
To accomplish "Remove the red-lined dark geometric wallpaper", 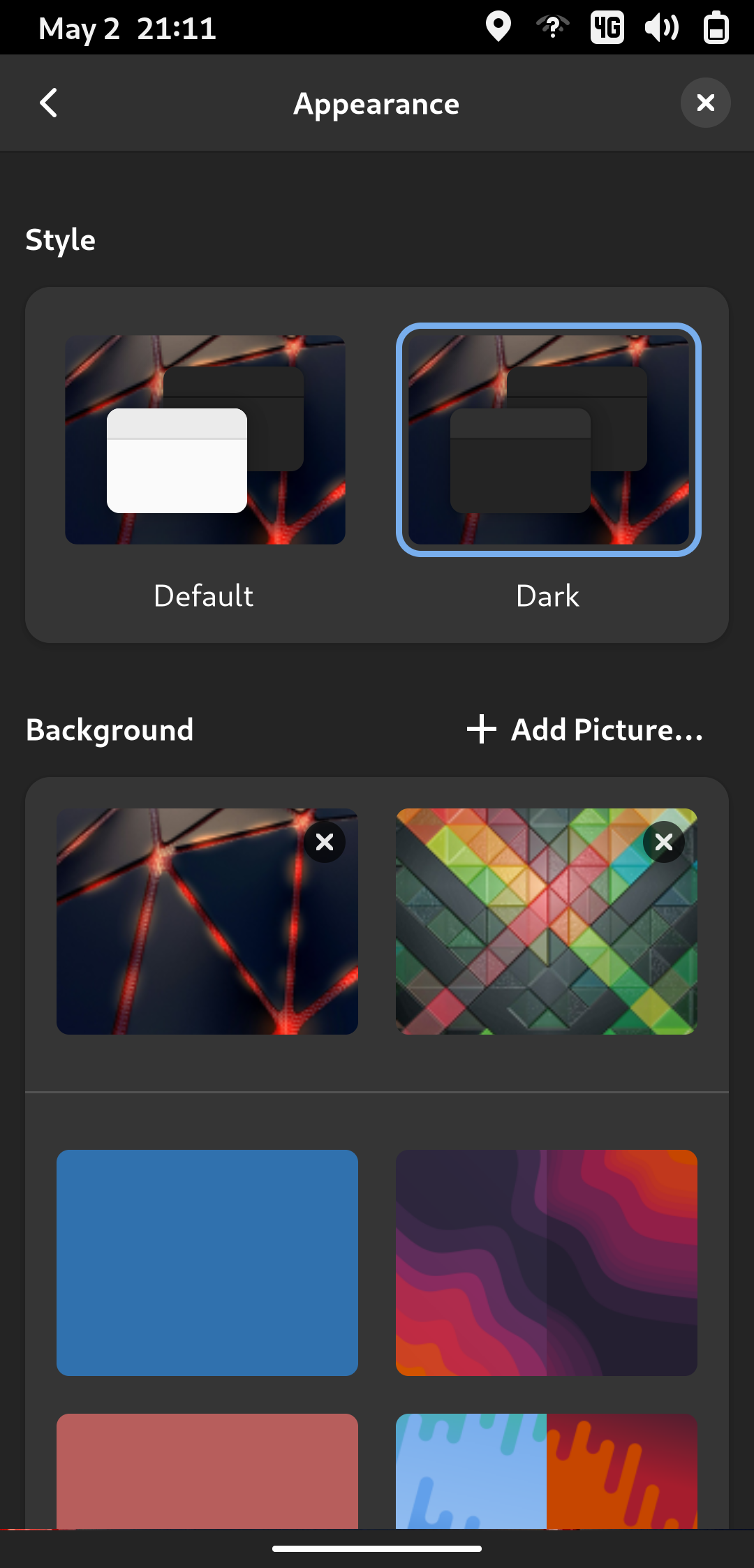I will pos(325,843).
